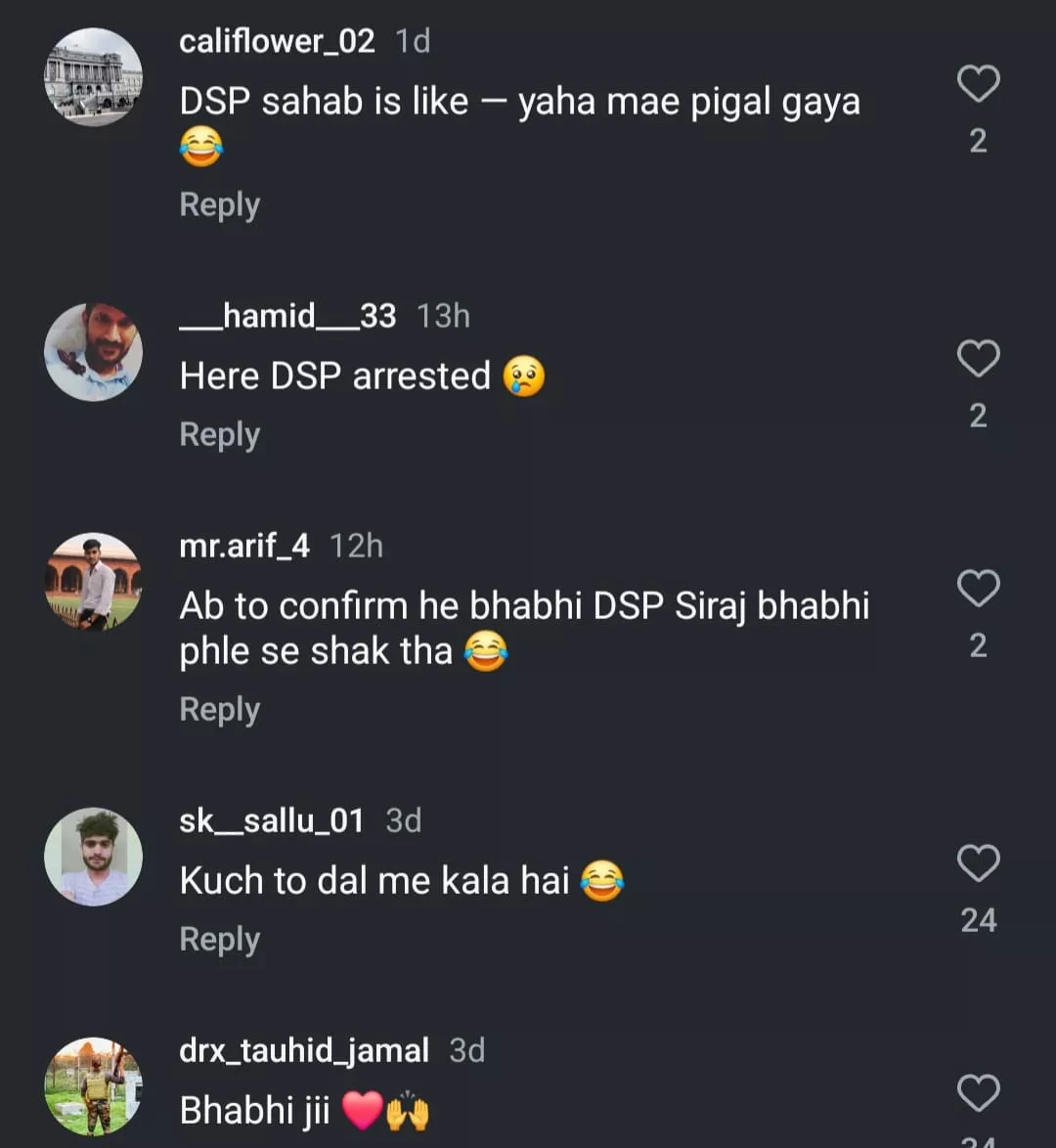Screen dimensions: 1056x1148
Task: Reply to the "Here DSP arrested" comment
Action: 219,434
